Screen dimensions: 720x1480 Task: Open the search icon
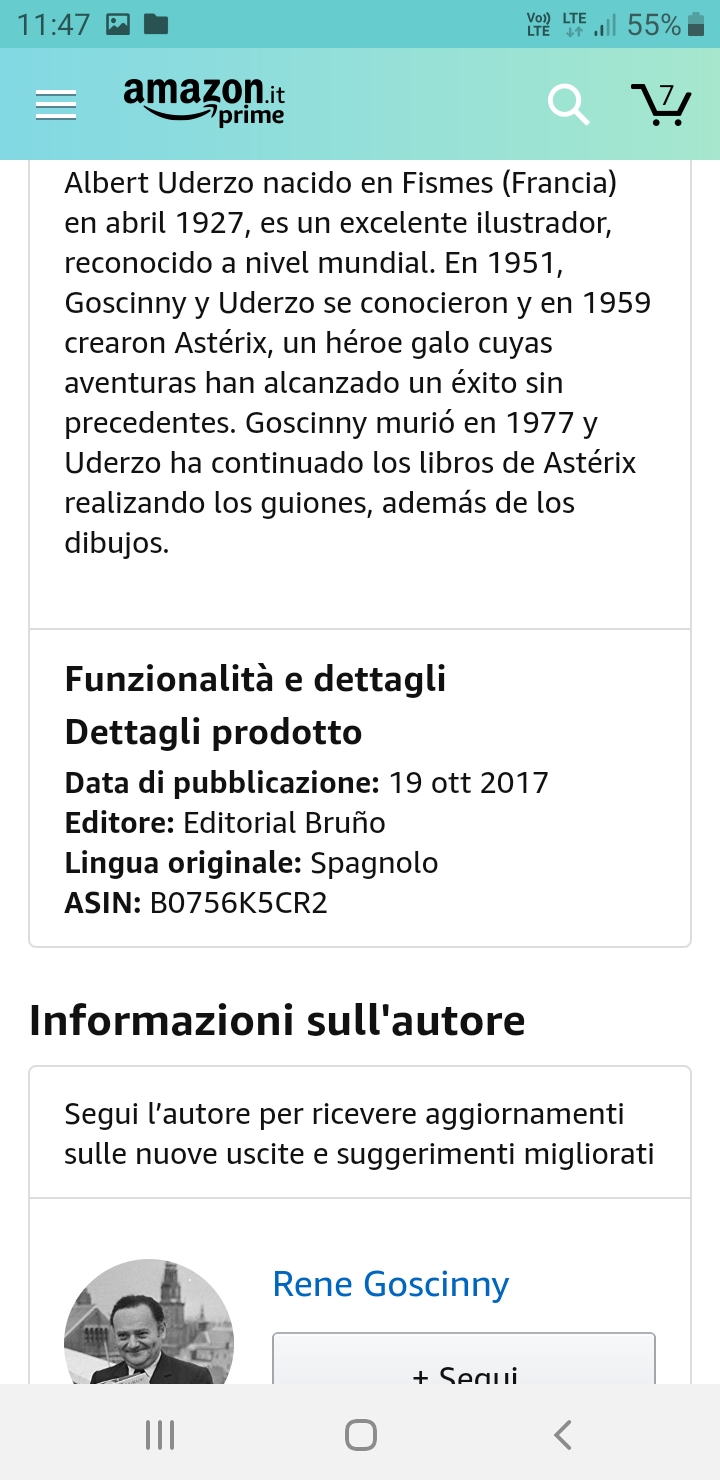pyautogui.click(x=568, y=104)
